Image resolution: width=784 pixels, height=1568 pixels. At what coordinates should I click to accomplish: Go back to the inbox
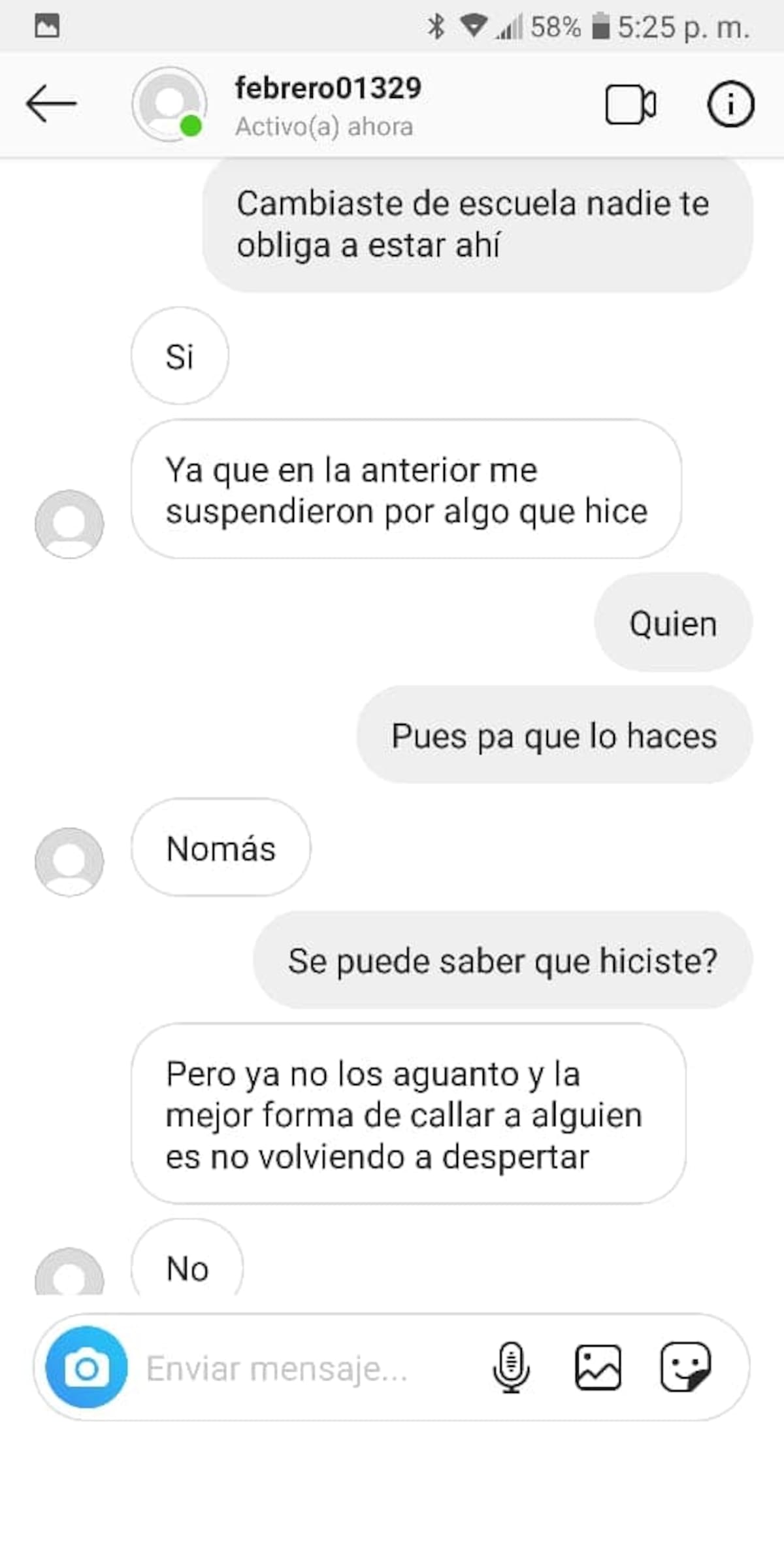click(x=52, y=104)
